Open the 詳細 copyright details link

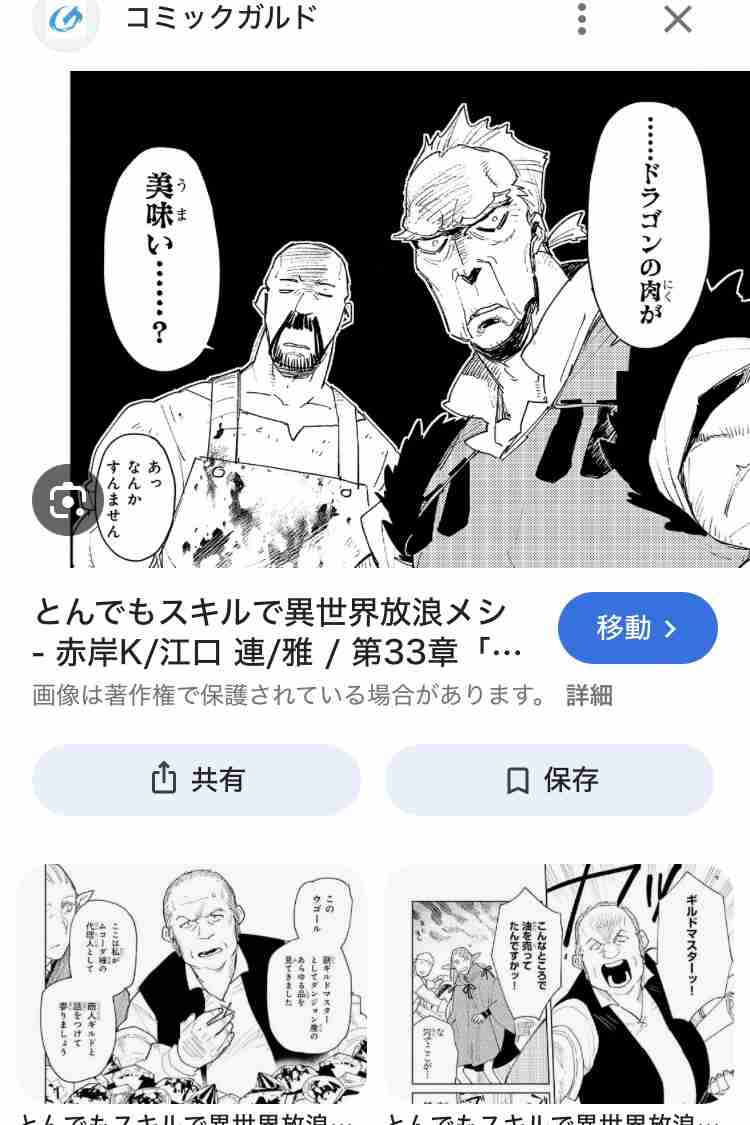(589, 696)
